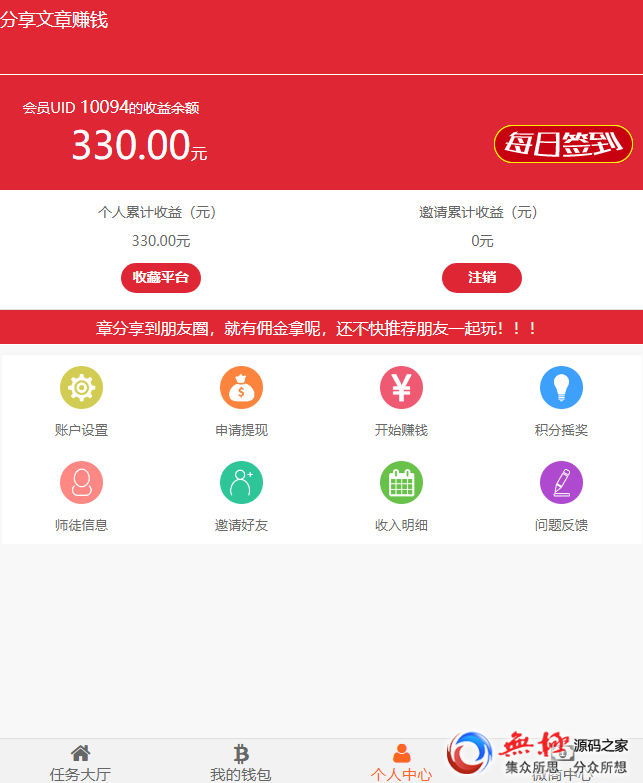
Task: Open 账户设置 account settings
Action: point(81,401)
